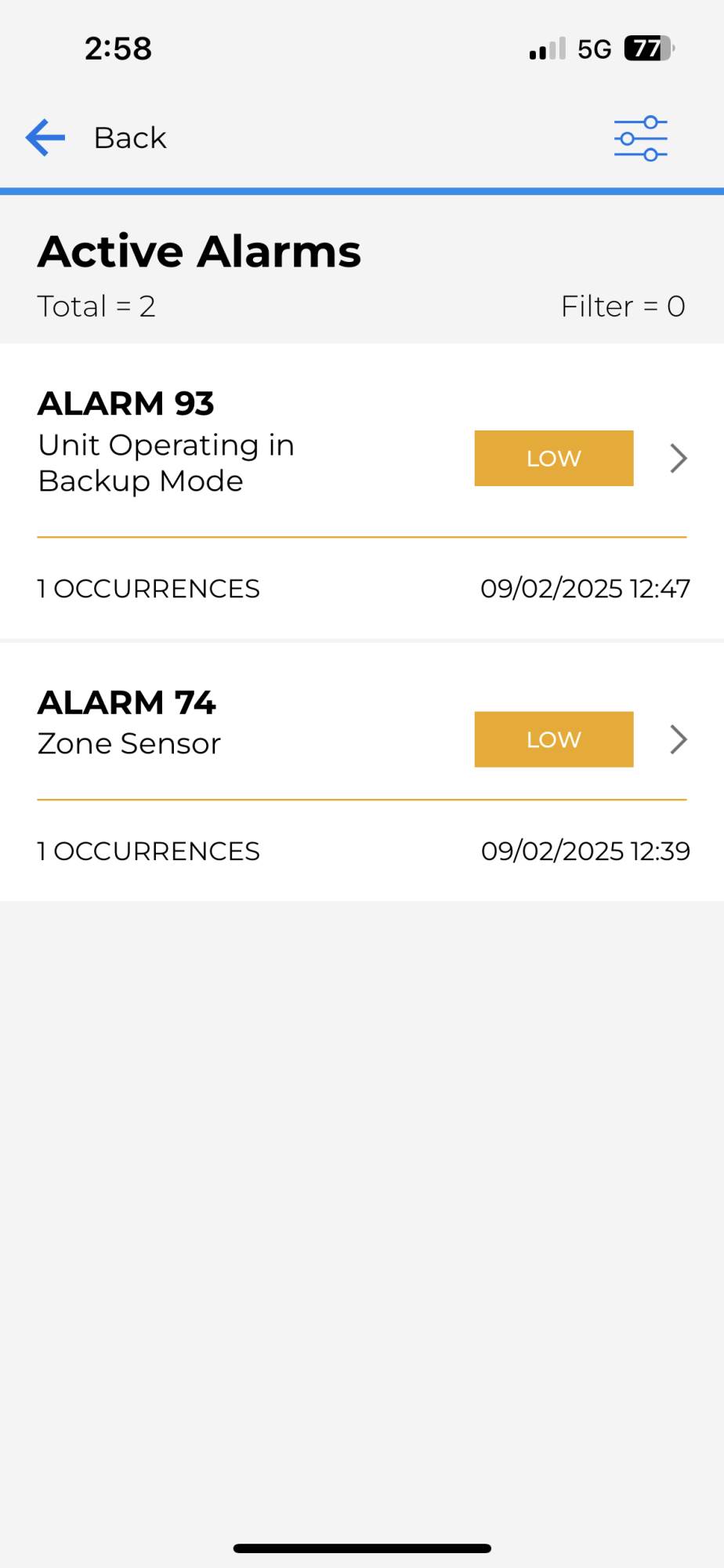The image size is (724, 1568).
Task: Open Alarm 93 Unit Operating in Backup Mode
Action: 678,459
